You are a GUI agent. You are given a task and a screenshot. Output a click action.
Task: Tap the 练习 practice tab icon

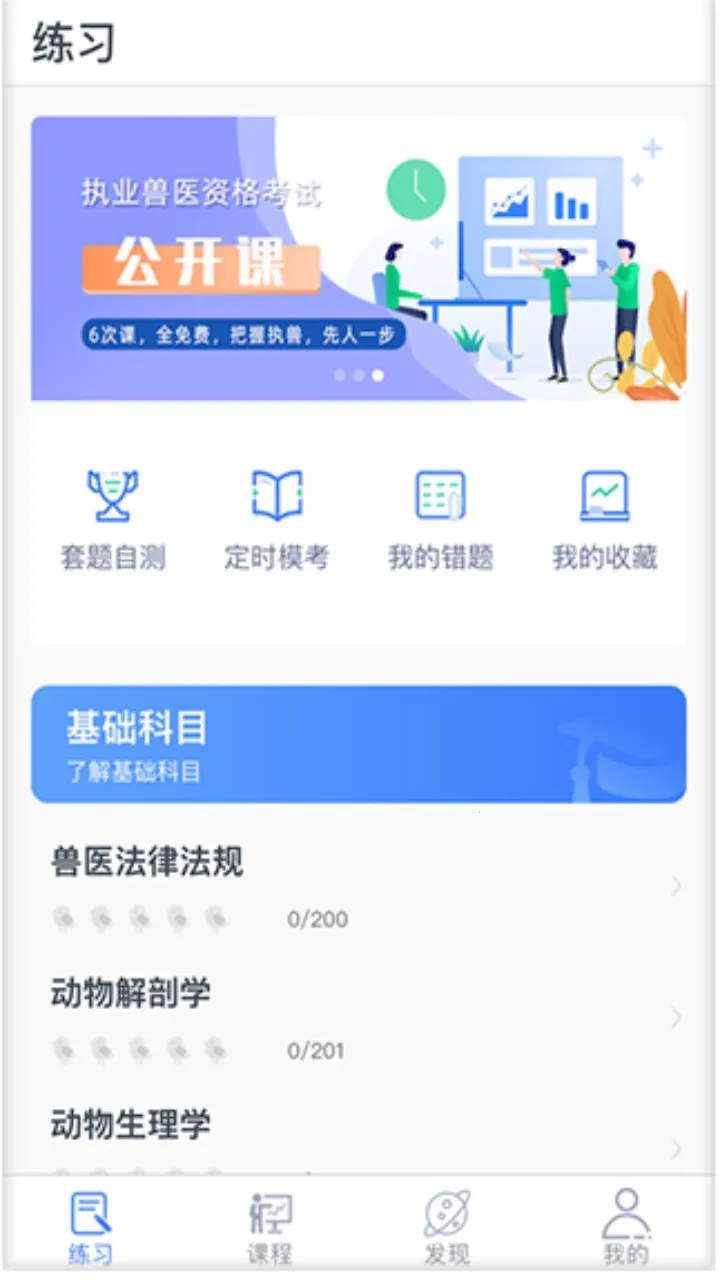[x=92, y=1214]
